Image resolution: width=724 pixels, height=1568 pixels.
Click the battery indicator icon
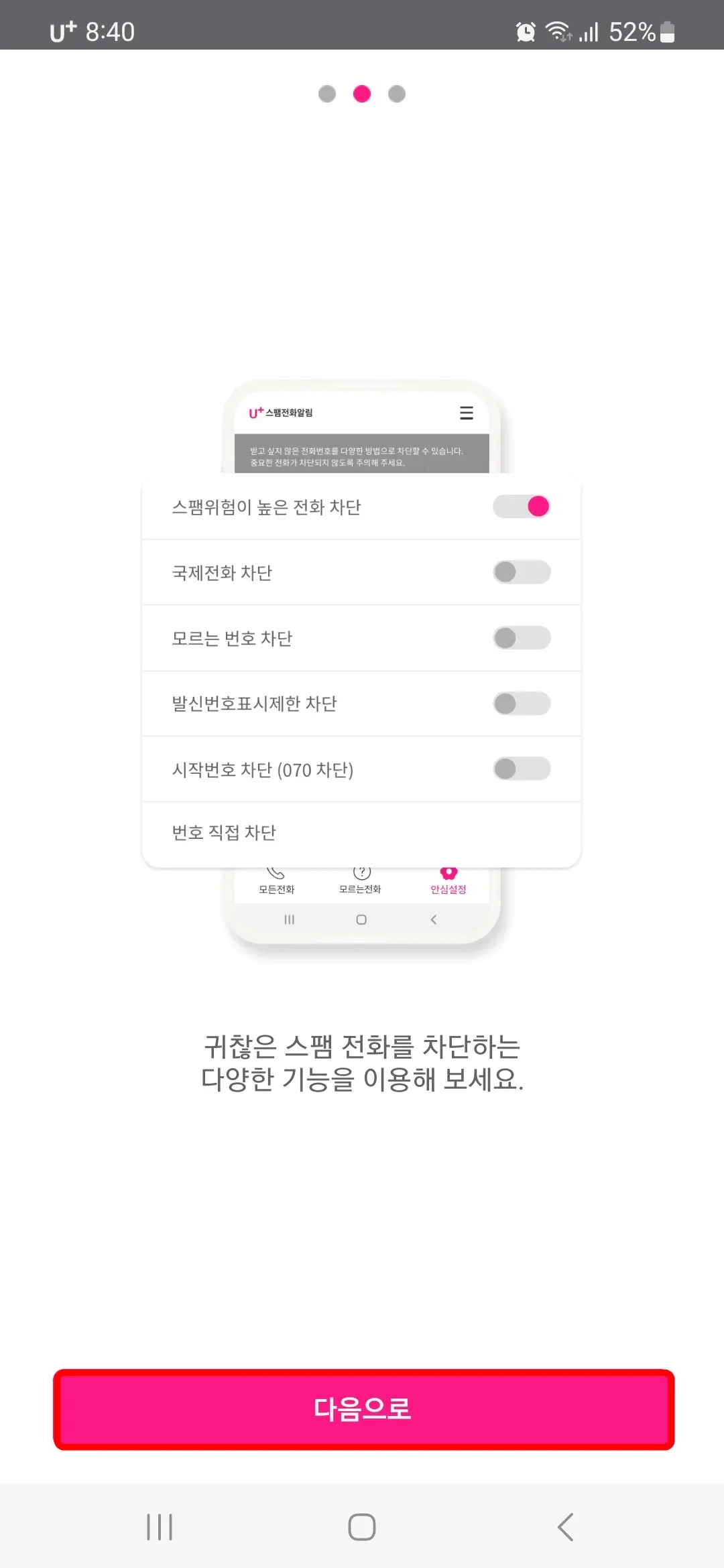point(667,31)
